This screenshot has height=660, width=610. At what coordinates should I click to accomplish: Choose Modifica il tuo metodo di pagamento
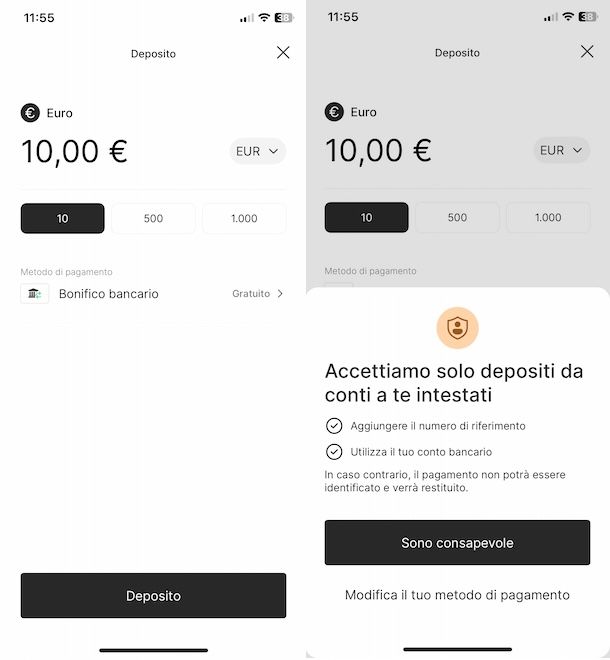click(x=457, y=595)
